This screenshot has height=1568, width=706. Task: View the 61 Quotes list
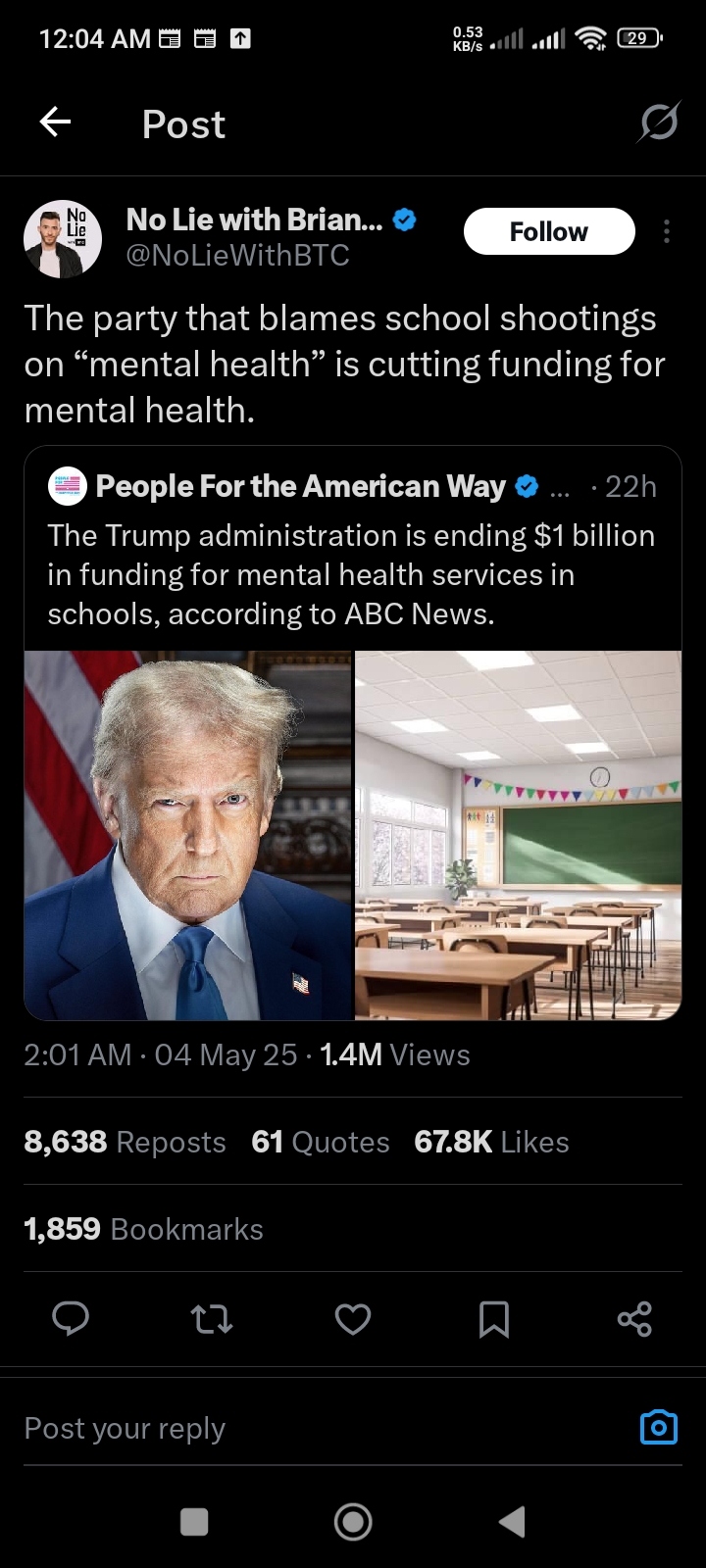tap(320, 1142)
